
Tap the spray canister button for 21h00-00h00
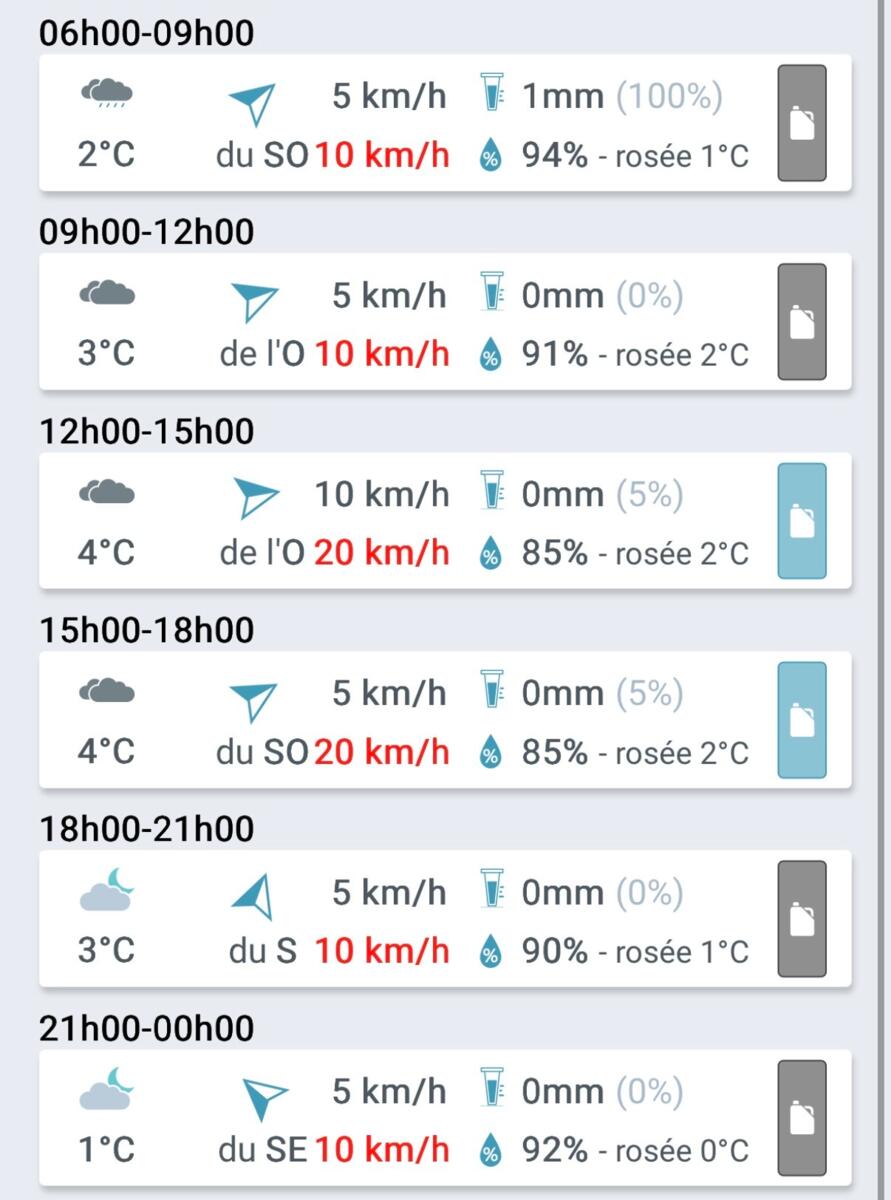click(802, 1118)
